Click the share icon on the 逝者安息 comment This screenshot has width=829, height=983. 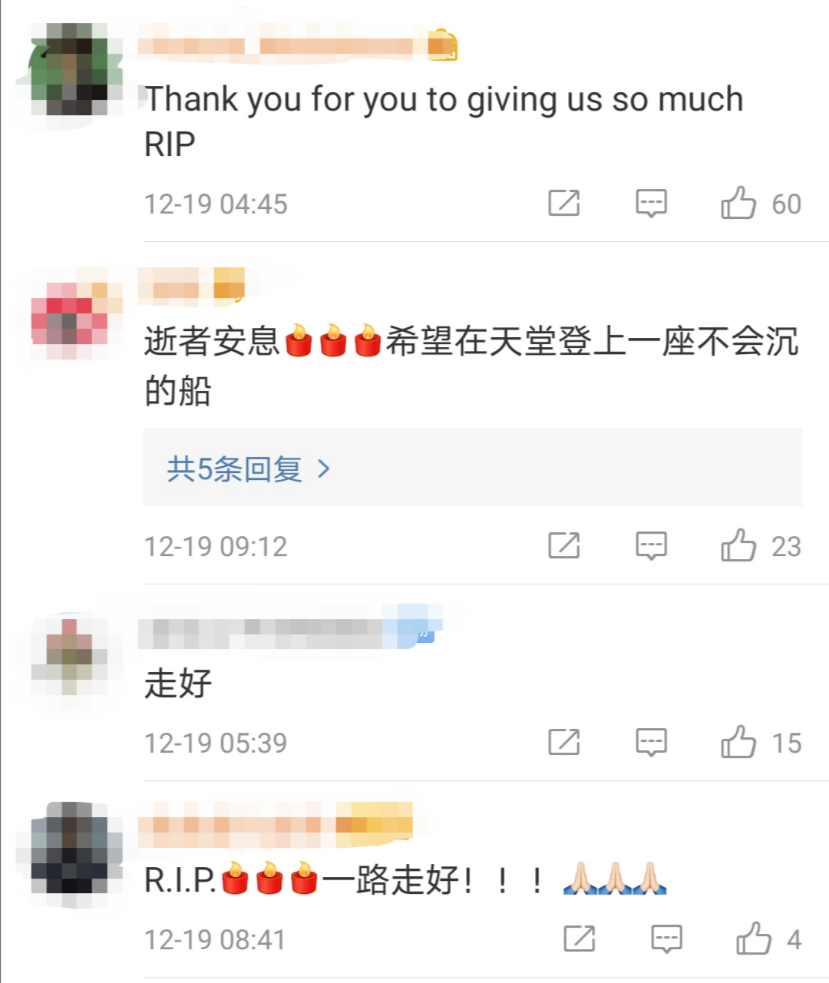coord(563,546)
